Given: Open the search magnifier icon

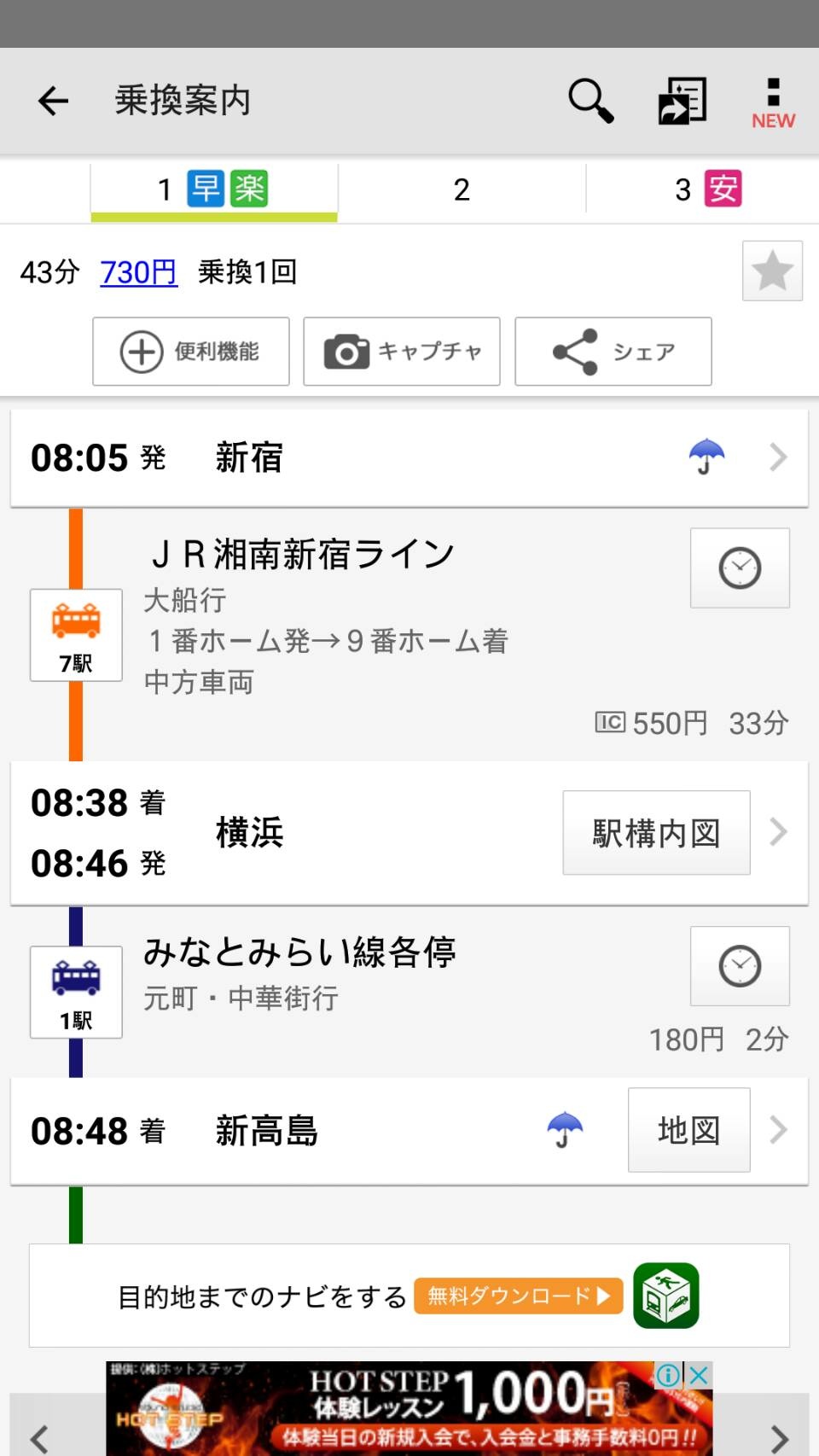Looking at the screenshot, I should pyautogui.click(x=590, y=100).
